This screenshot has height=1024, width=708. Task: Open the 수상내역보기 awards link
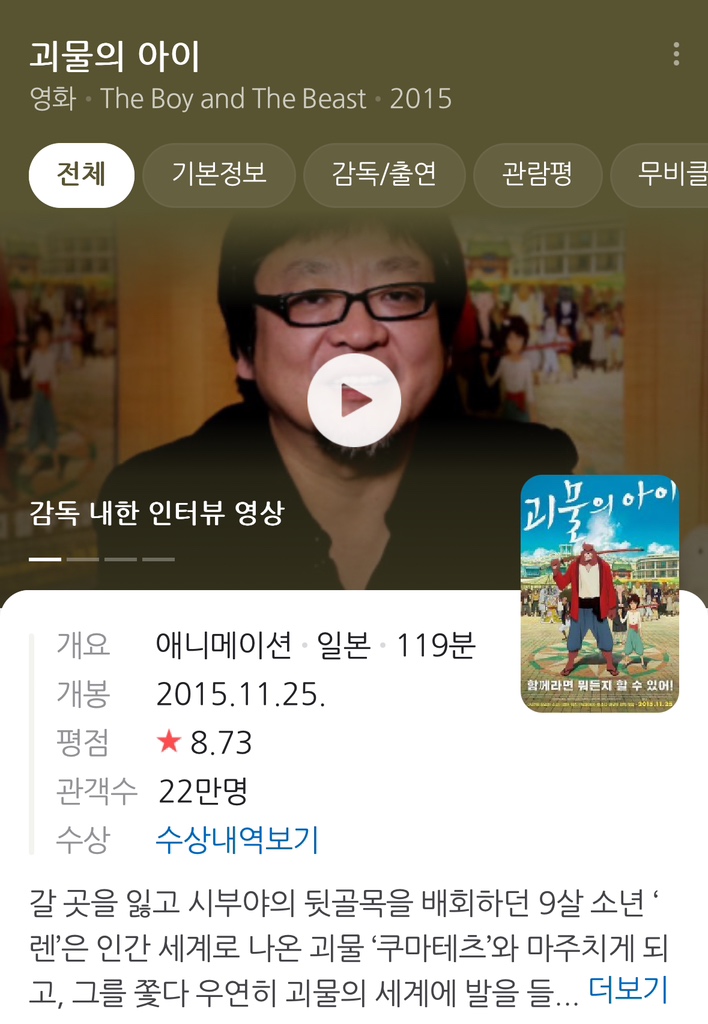[x=237, y=840]
